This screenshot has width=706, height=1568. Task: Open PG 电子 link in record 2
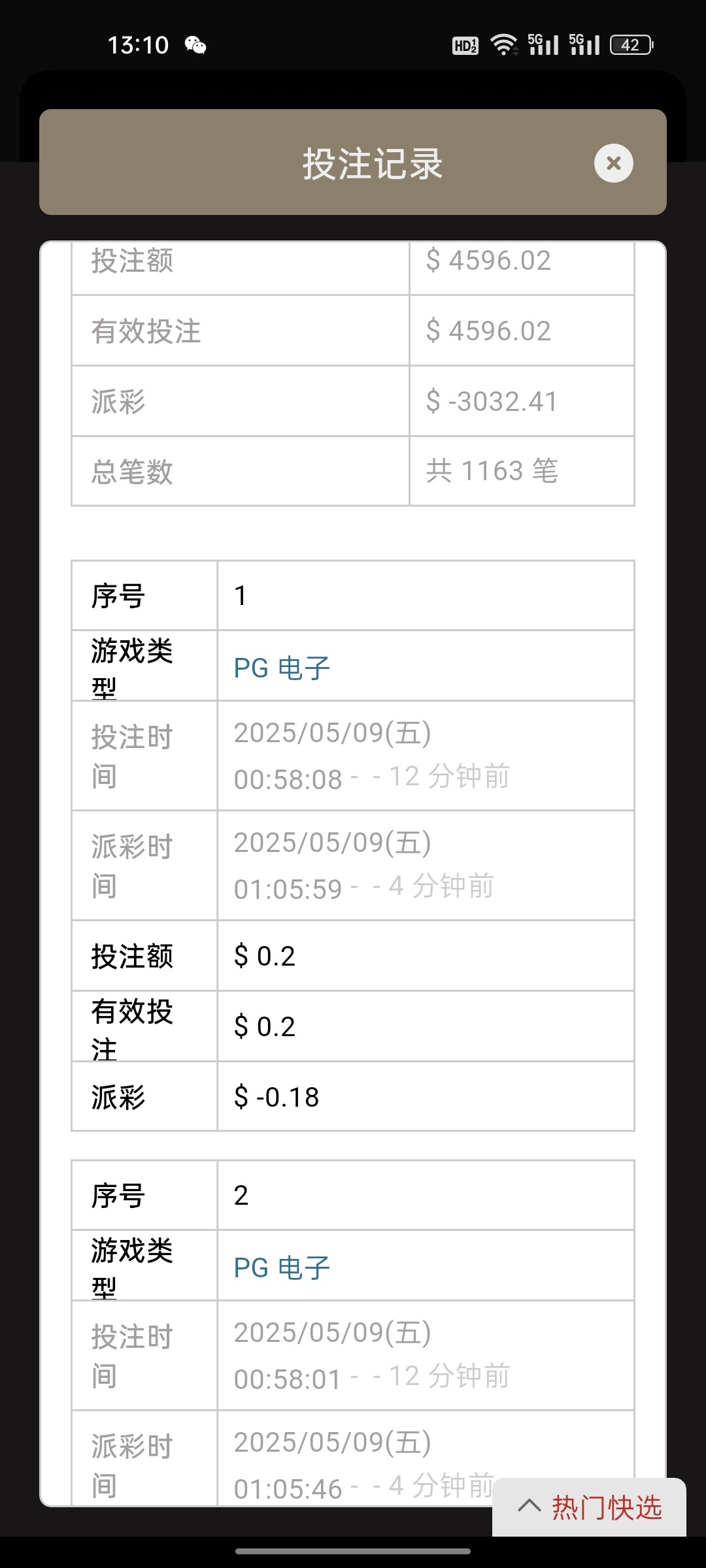pos(282,1267)
